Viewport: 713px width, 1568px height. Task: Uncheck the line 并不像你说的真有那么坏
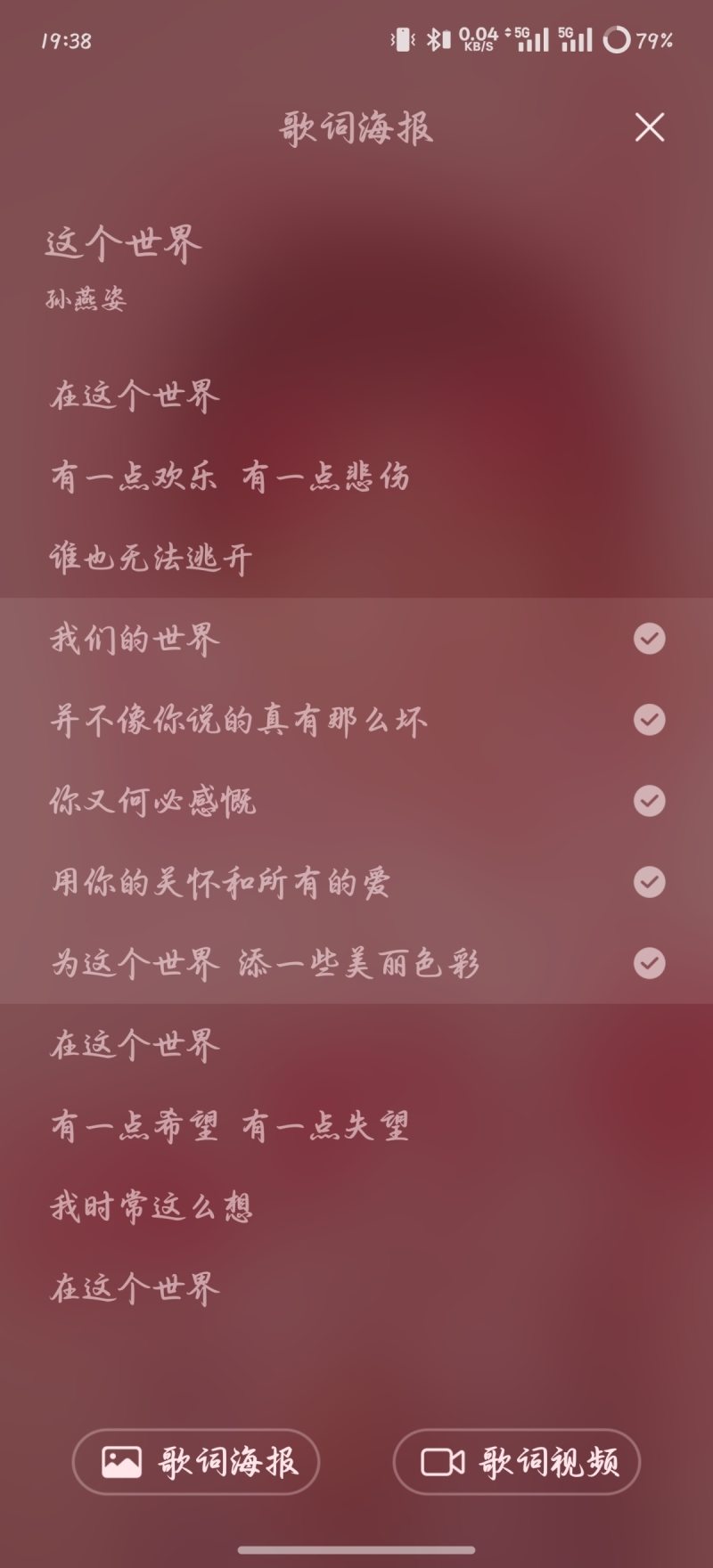[649, 720]
